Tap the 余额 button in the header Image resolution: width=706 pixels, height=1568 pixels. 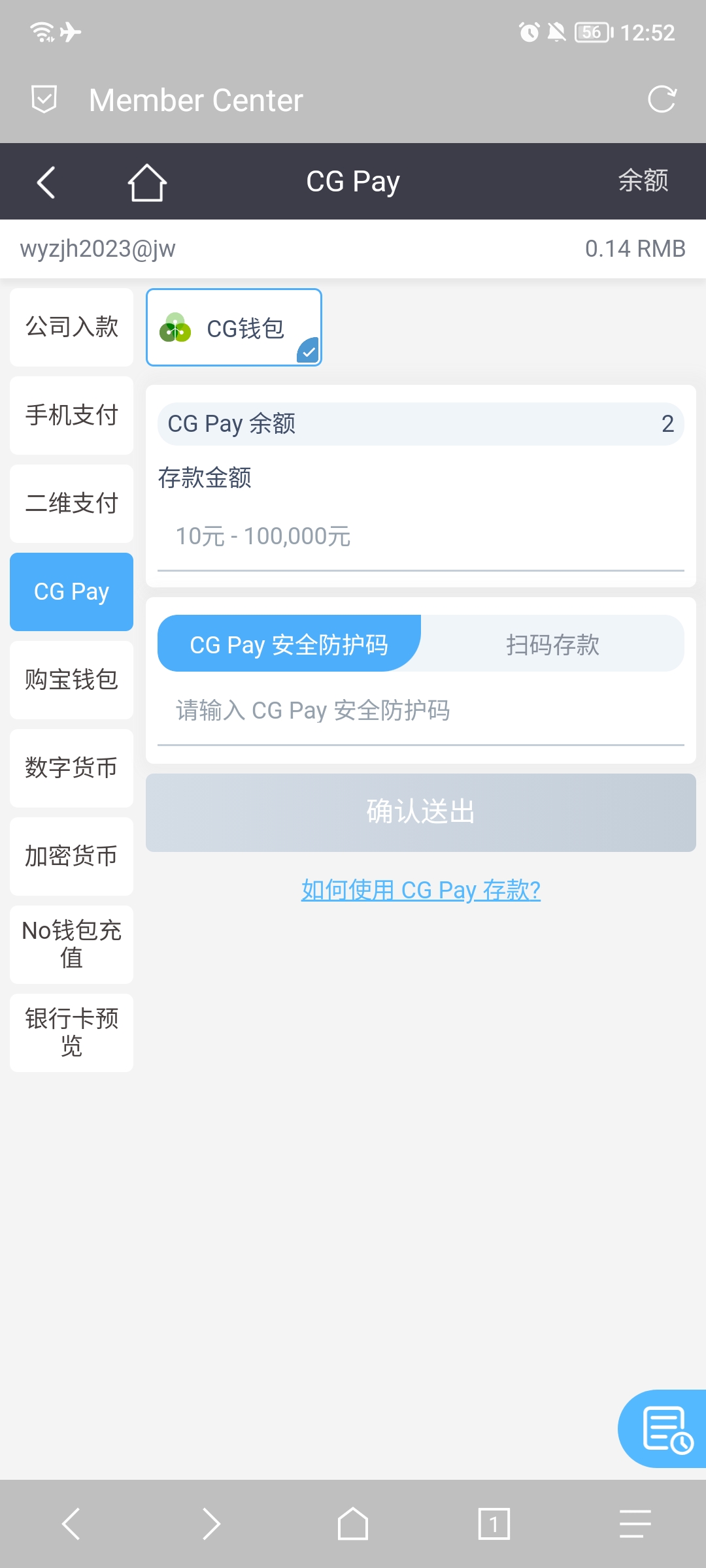[x=643, y=180]
